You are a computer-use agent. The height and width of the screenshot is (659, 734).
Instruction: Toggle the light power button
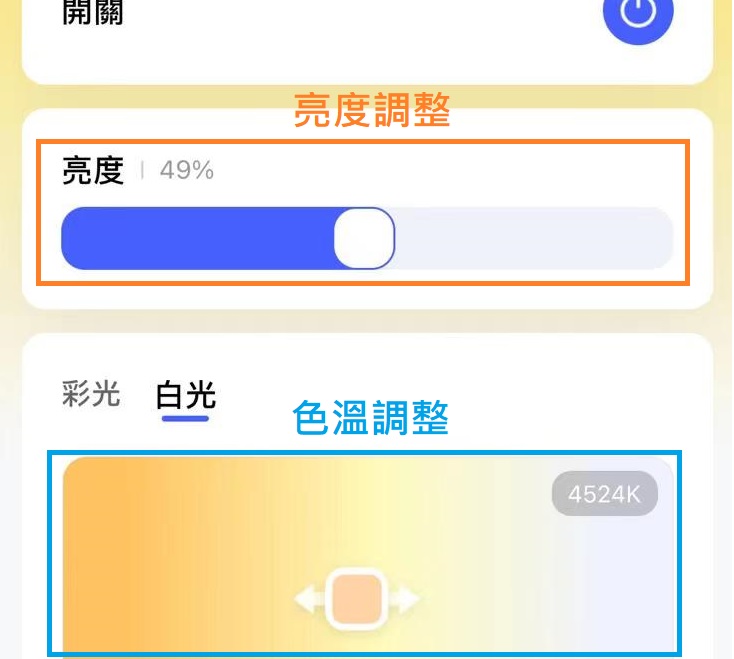click(x=637, y=15)
